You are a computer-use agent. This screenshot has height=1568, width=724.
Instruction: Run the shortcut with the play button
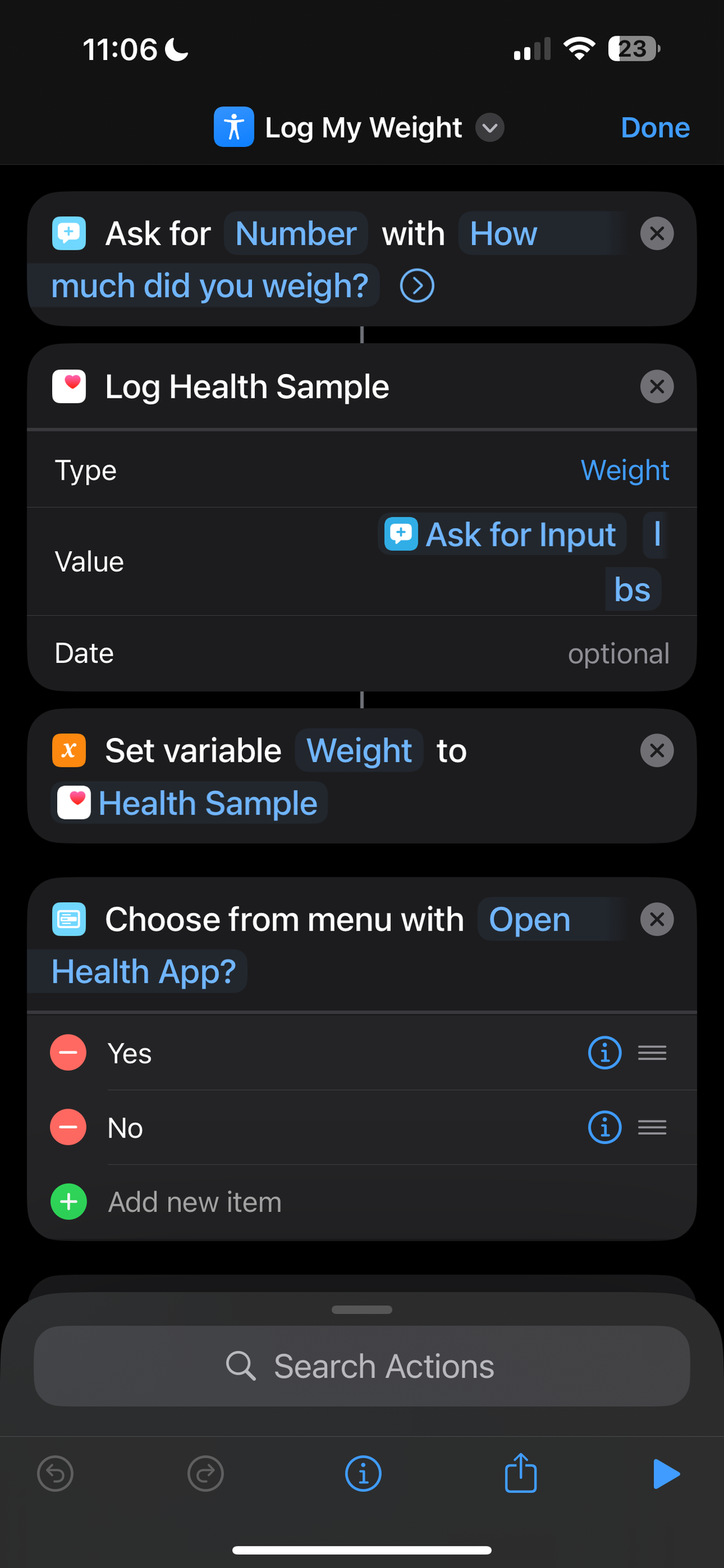coord(665,1474)
